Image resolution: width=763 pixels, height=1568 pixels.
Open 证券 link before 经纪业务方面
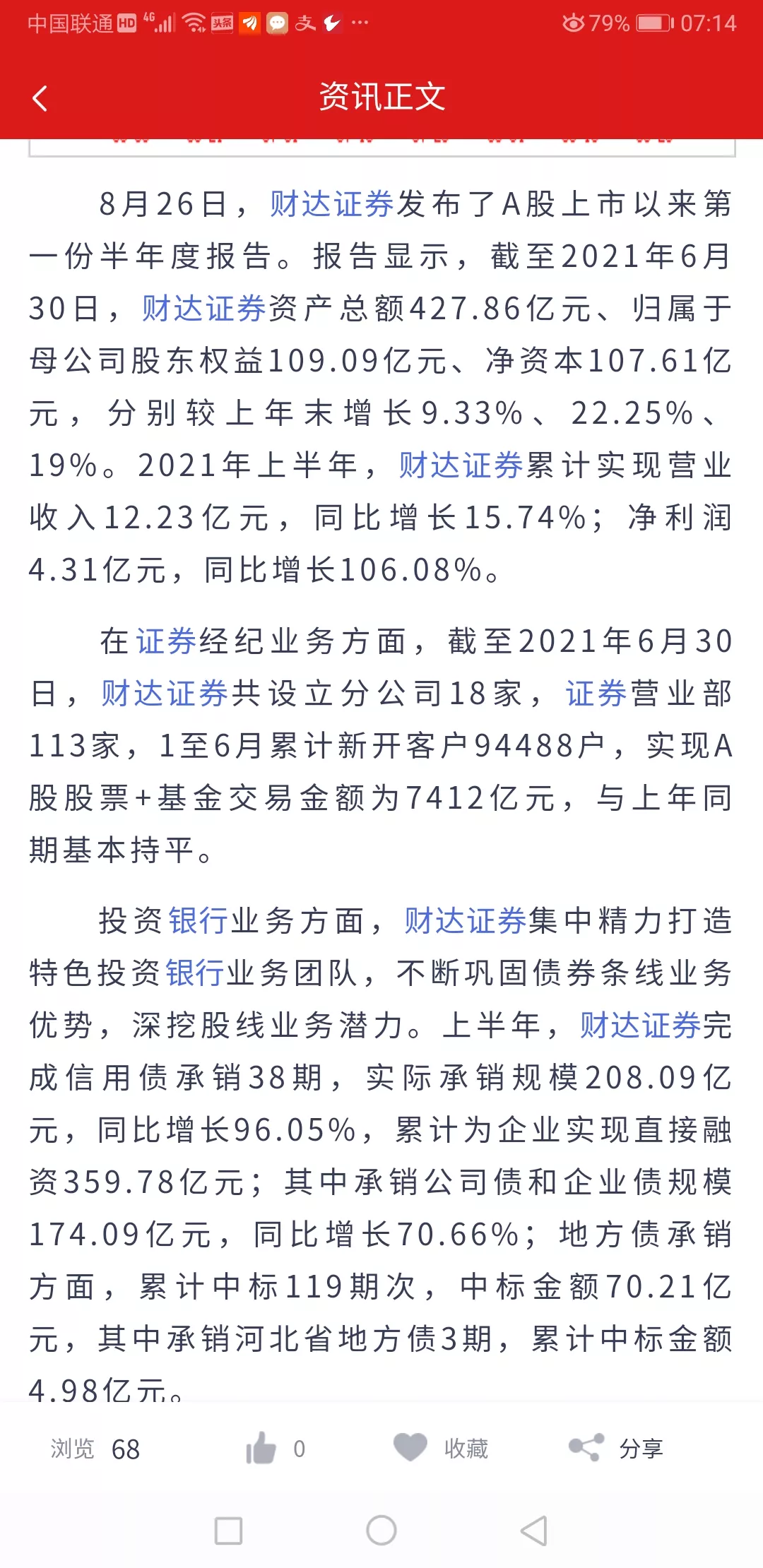tap(166, 641)
